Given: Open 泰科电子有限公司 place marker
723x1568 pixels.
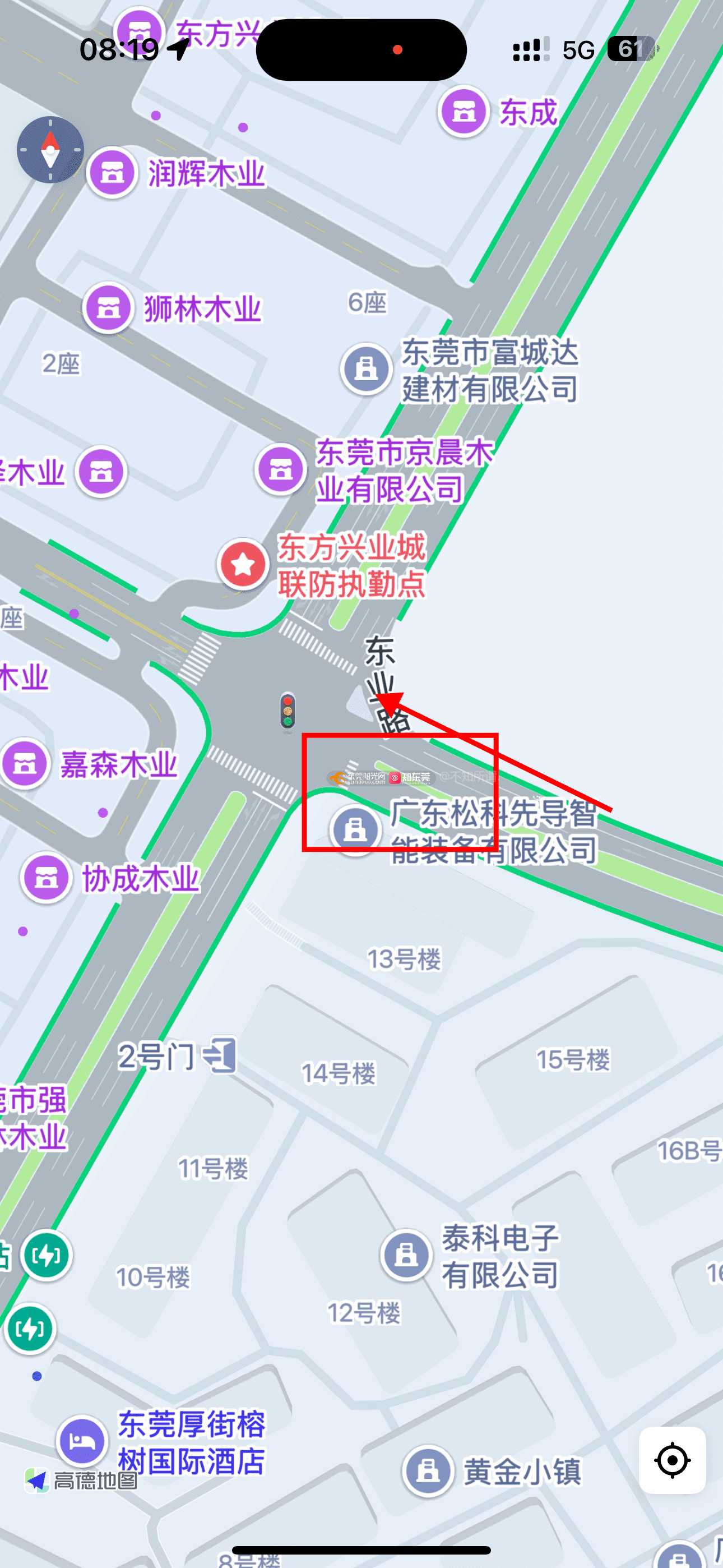Looking at the screenshot, I should click(x=406, y=1255).
